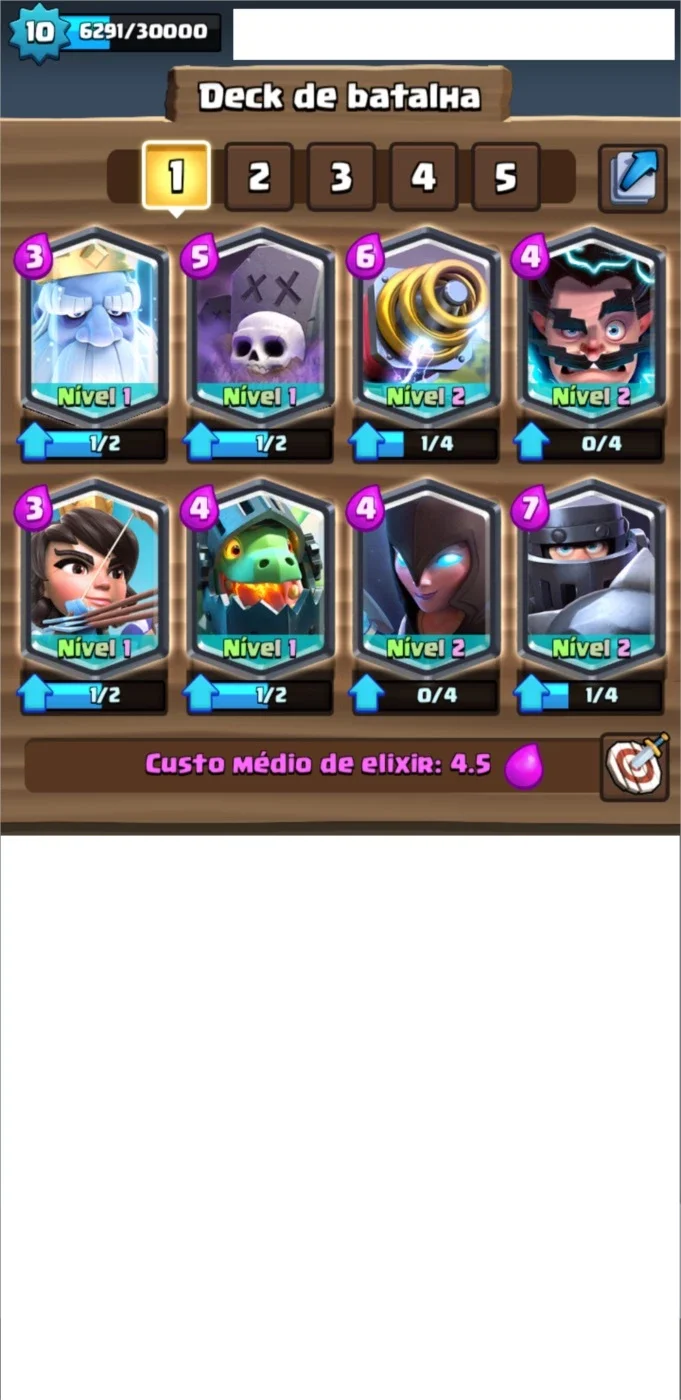Screen dimensions: 681x1400
Task: Switch to deck slot 3
Action: click(x=341, y=177)
